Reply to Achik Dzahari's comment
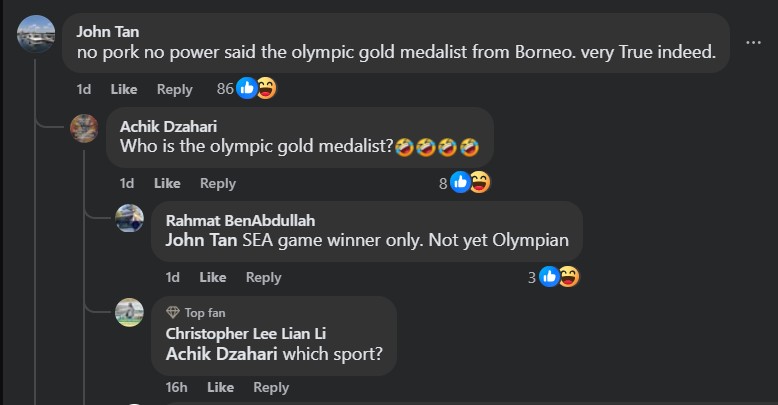The height and width of the screenshot is (405, 778). click(217, 183)
